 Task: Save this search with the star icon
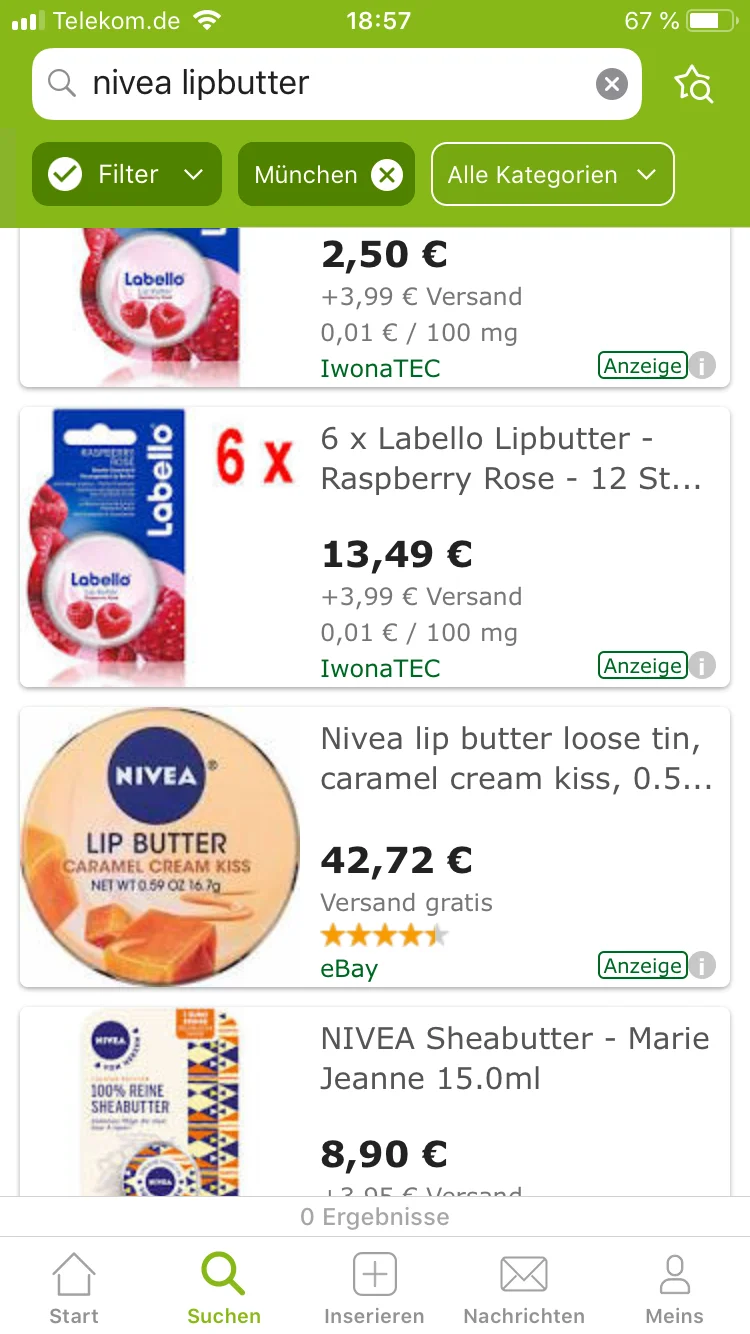[x=693, y=85]
